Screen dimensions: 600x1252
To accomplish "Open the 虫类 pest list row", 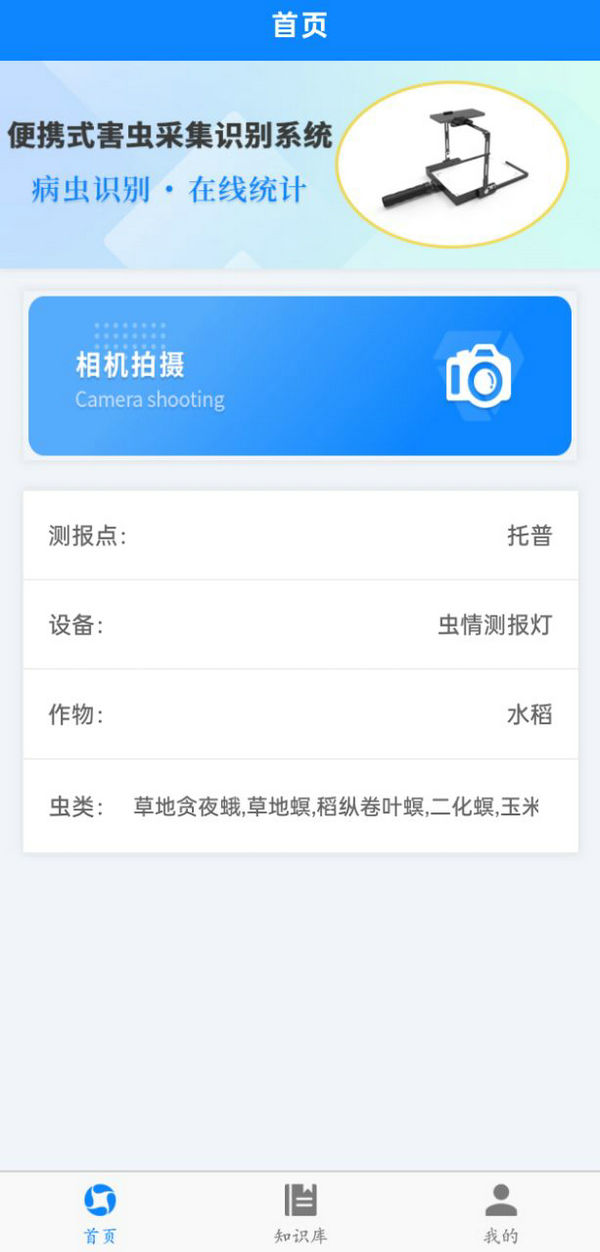I will pyautogui.click(x=300, y=807).
